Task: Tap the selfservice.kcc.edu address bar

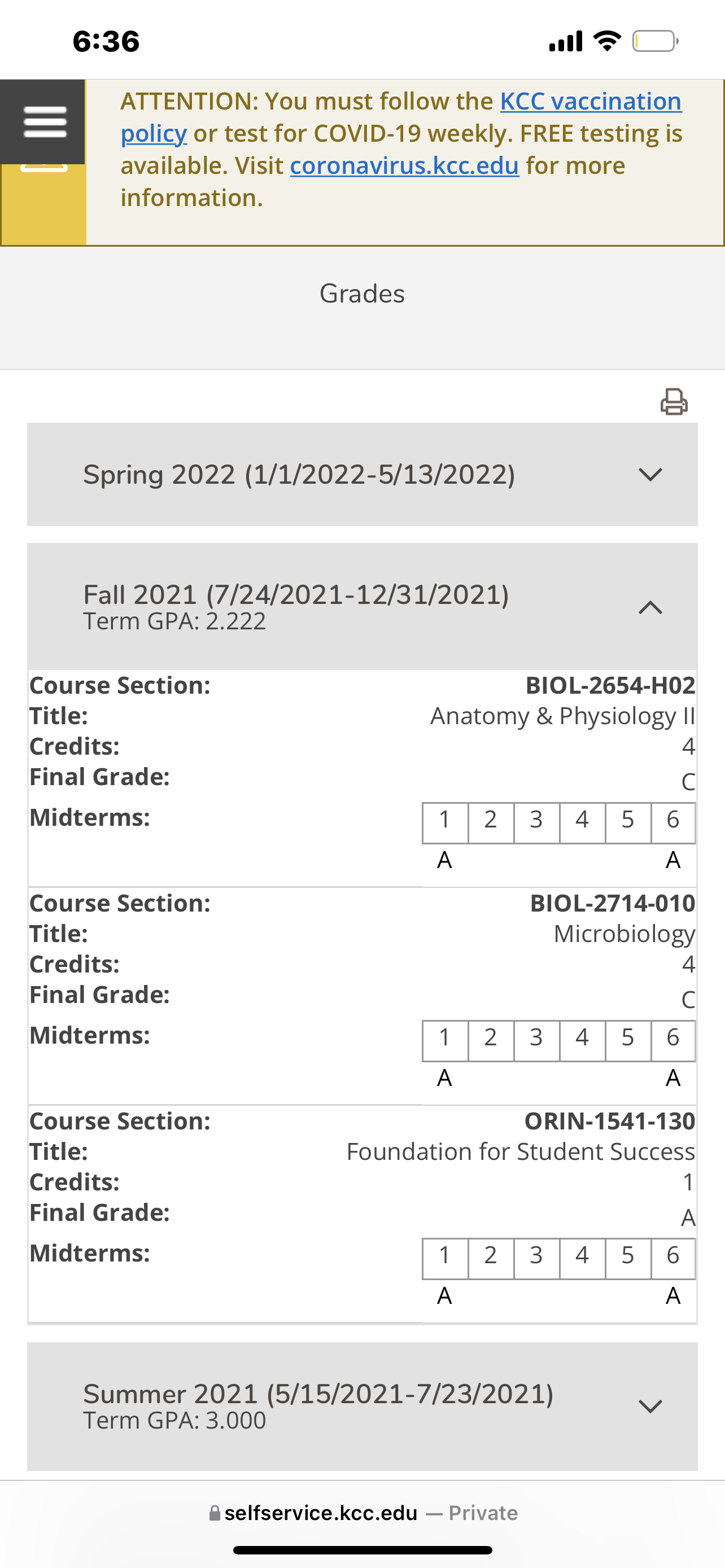Action: coord(363,1513)
